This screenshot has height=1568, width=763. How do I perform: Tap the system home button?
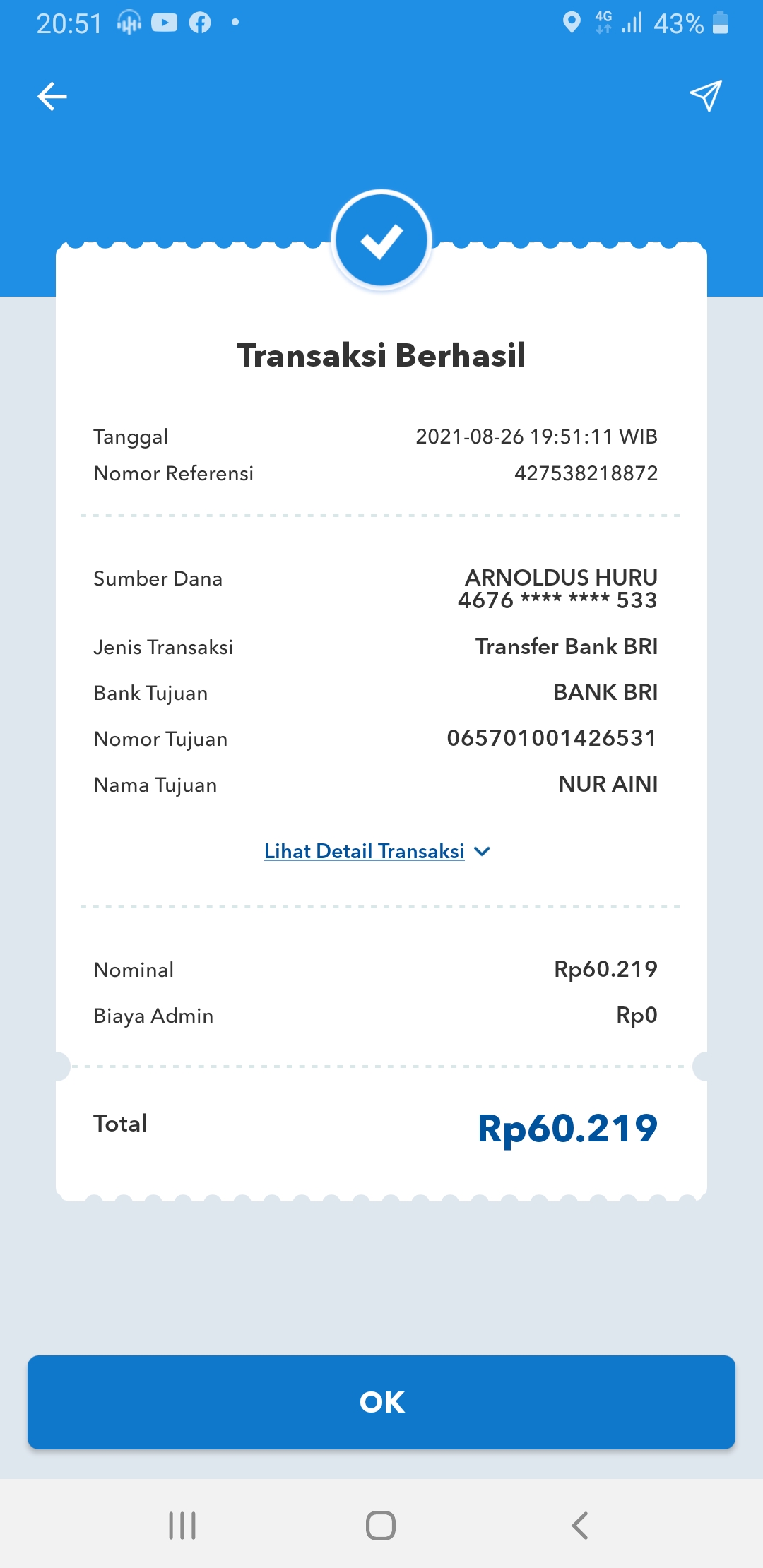click(381, 1526)
